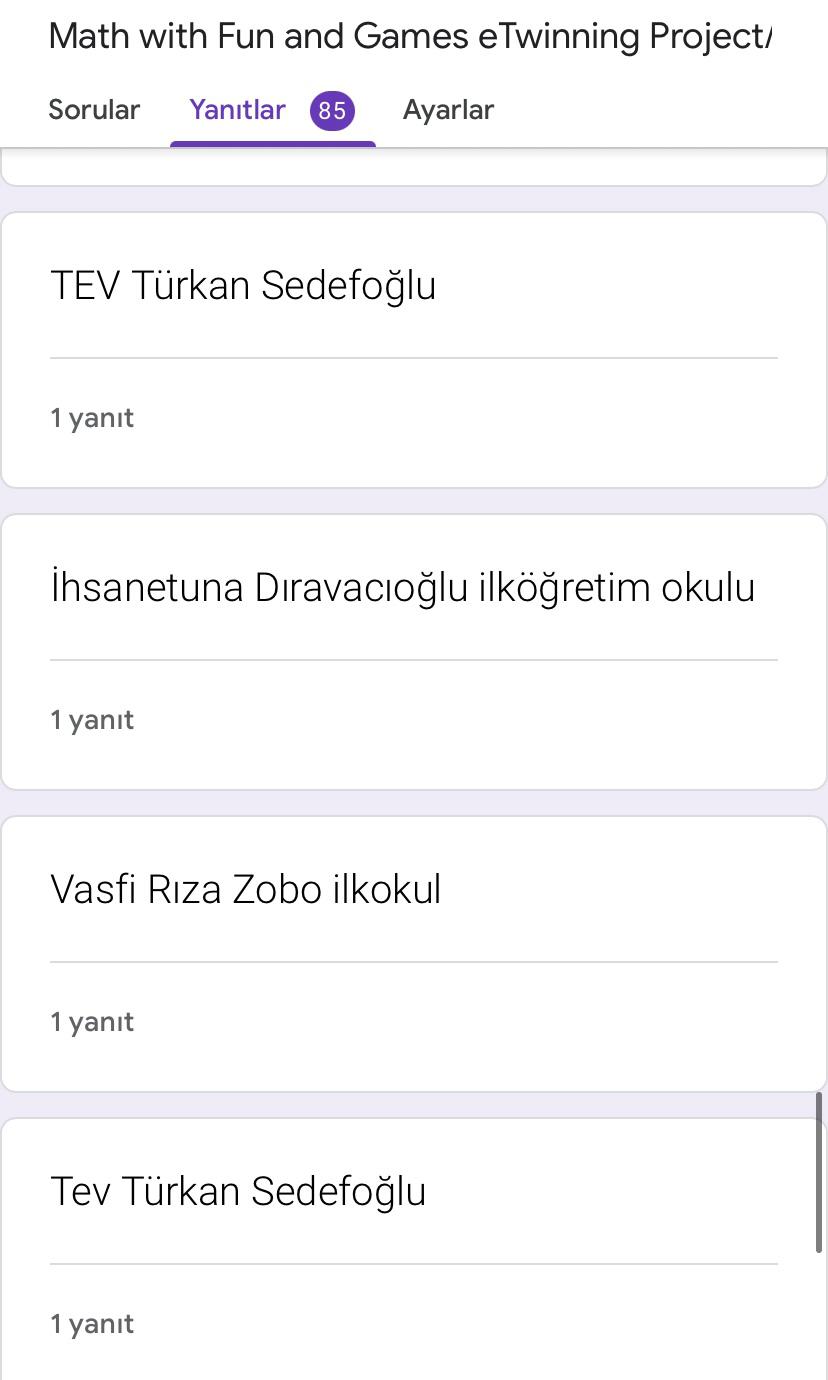
Task: Expand '1 yanıt' under TEV Türkan Sedefoğlu
Action: coord(91,417)
